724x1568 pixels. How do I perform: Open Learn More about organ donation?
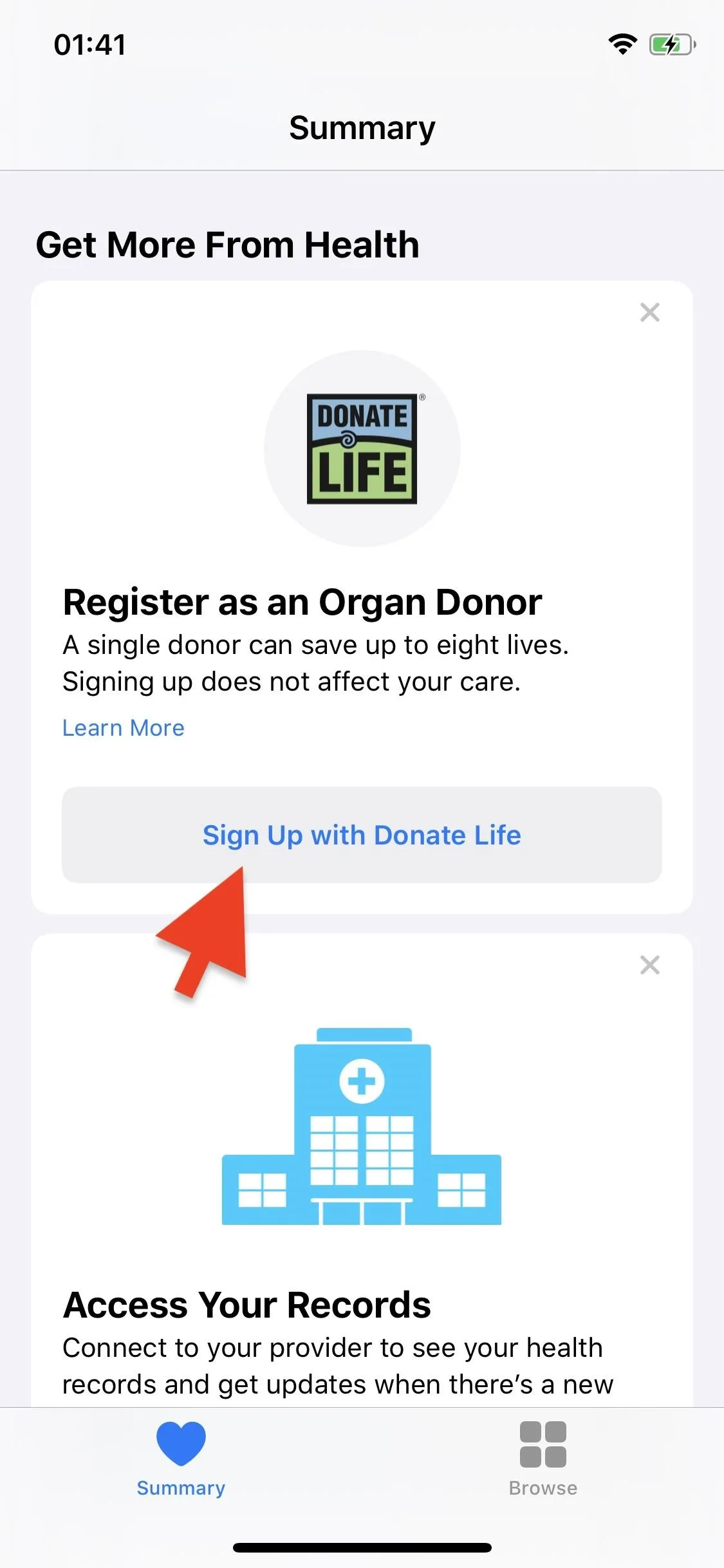[124, 728]
